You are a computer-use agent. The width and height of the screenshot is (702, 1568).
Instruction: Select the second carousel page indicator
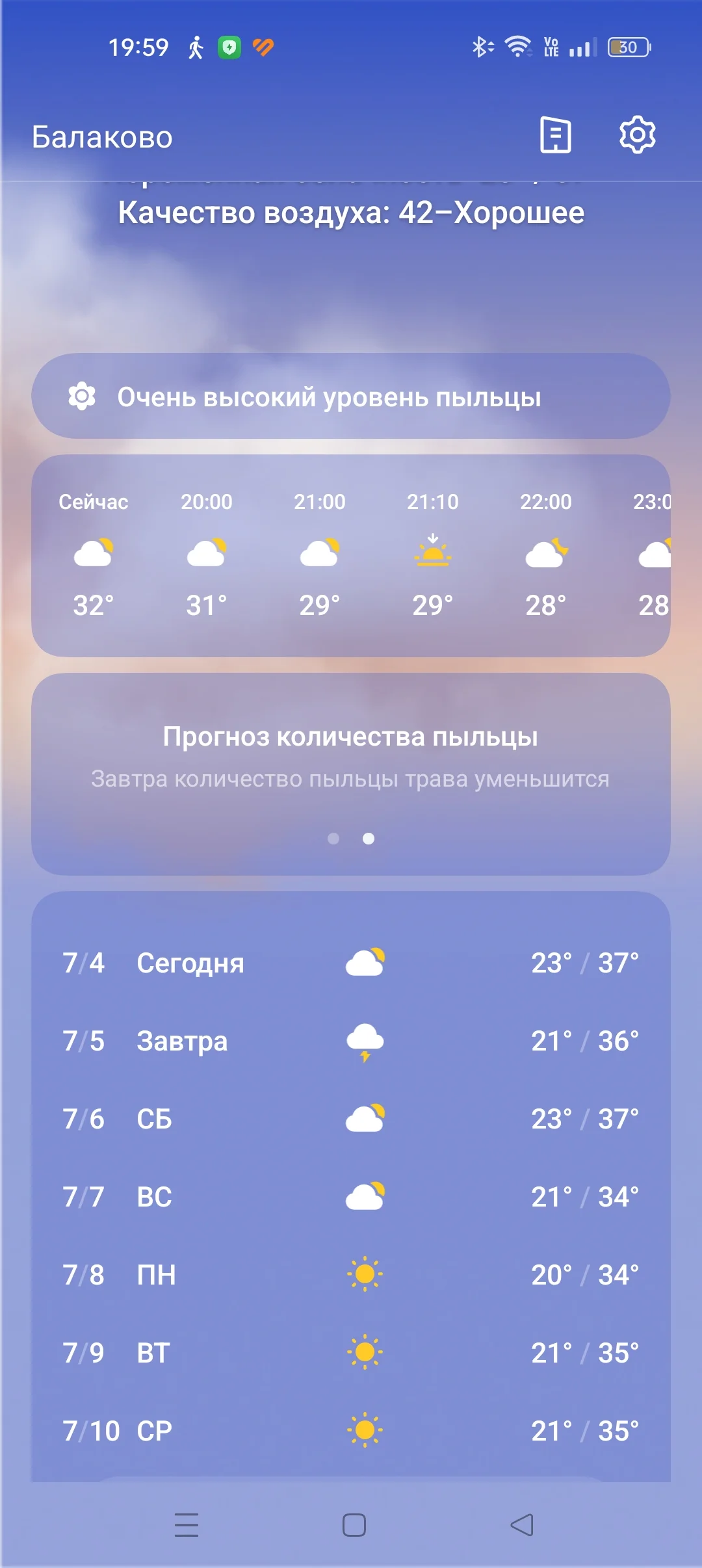[x=368, y=839]
